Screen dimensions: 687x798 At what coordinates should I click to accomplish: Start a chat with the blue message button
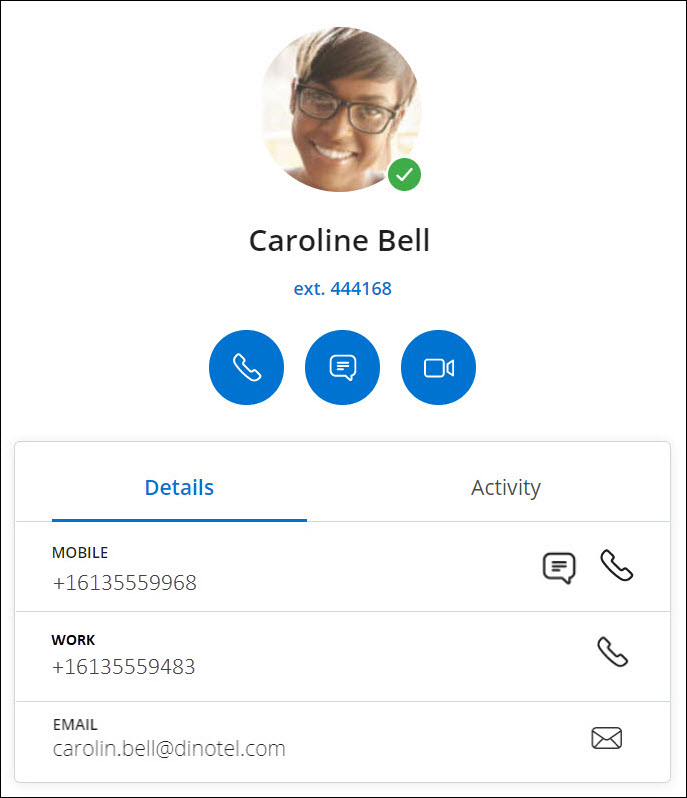point(342,368)
